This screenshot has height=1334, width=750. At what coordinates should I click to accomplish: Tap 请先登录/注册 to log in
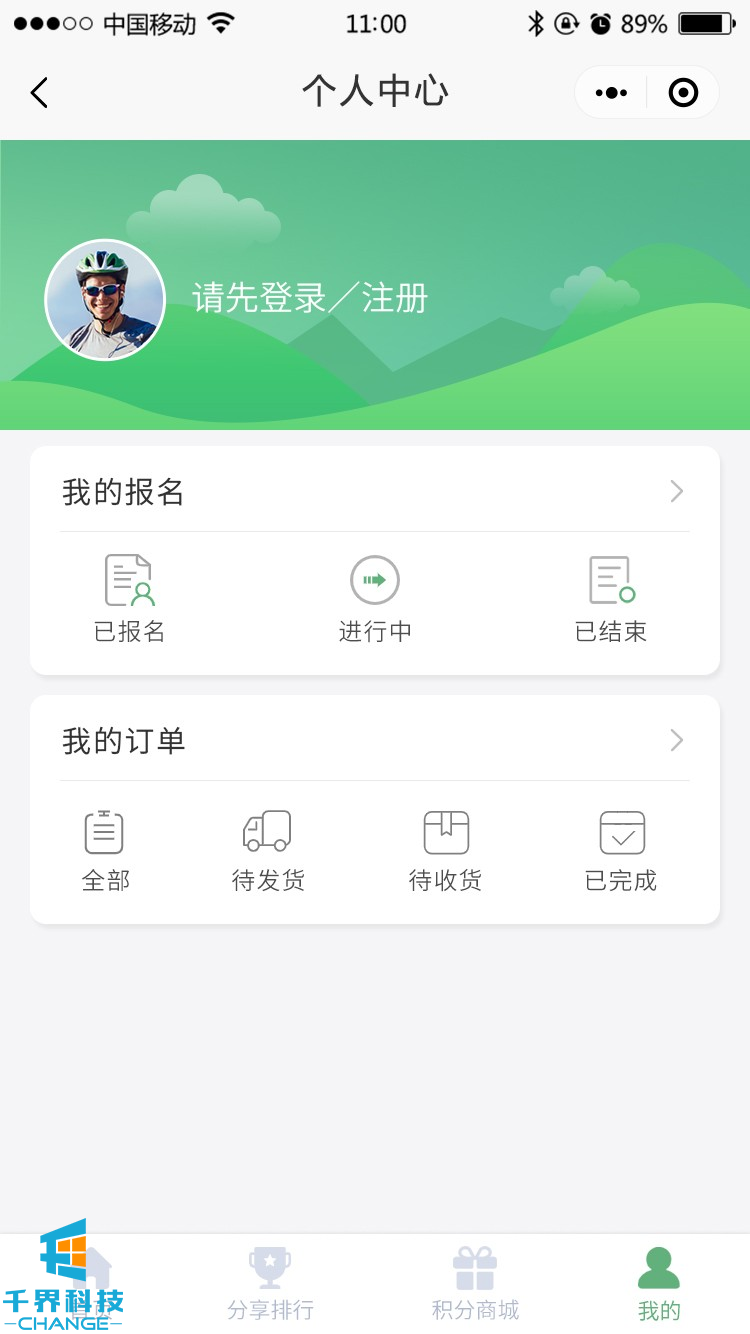click(310, 298)
